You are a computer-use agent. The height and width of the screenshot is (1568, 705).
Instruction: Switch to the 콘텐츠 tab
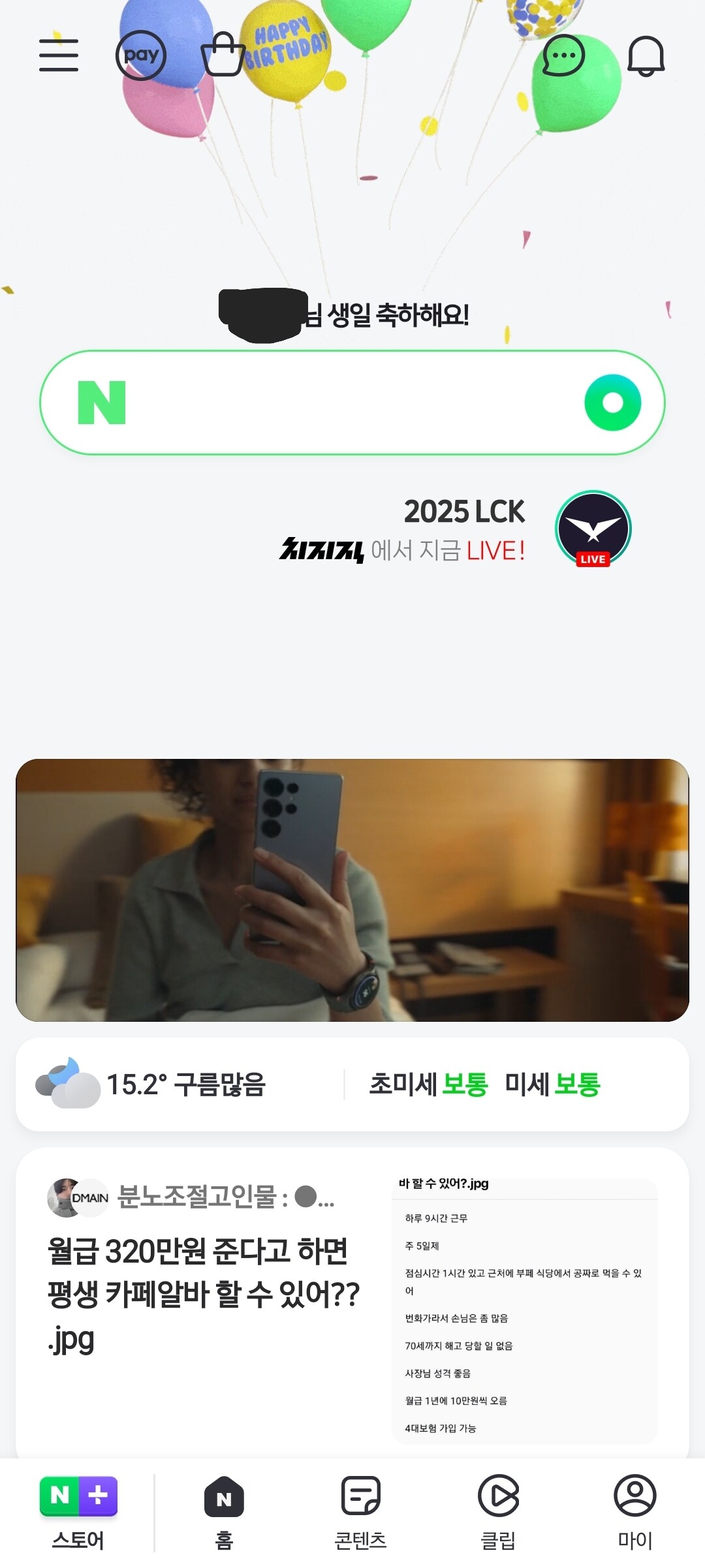coord(360,1513)
